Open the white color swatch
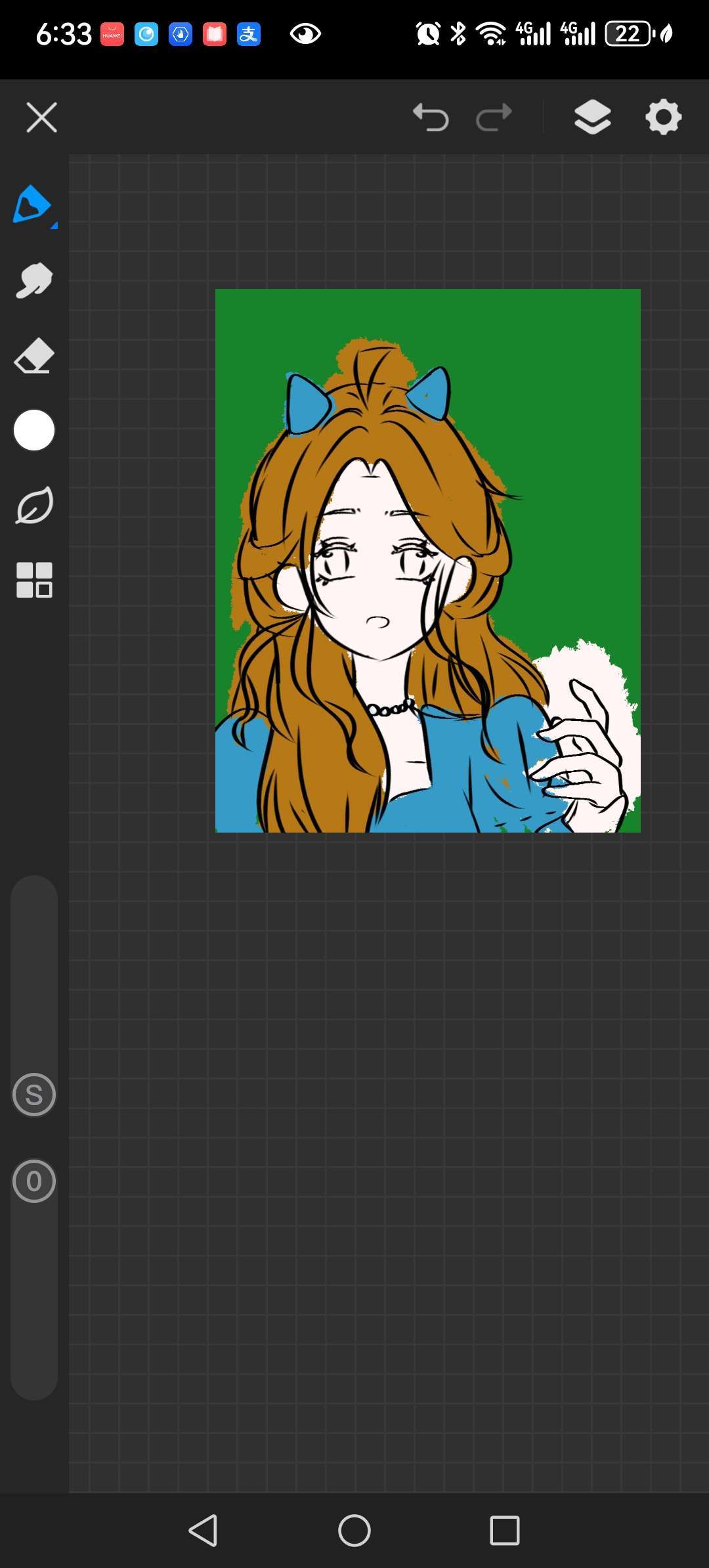The image size is (709, 1568). (34, 430)
